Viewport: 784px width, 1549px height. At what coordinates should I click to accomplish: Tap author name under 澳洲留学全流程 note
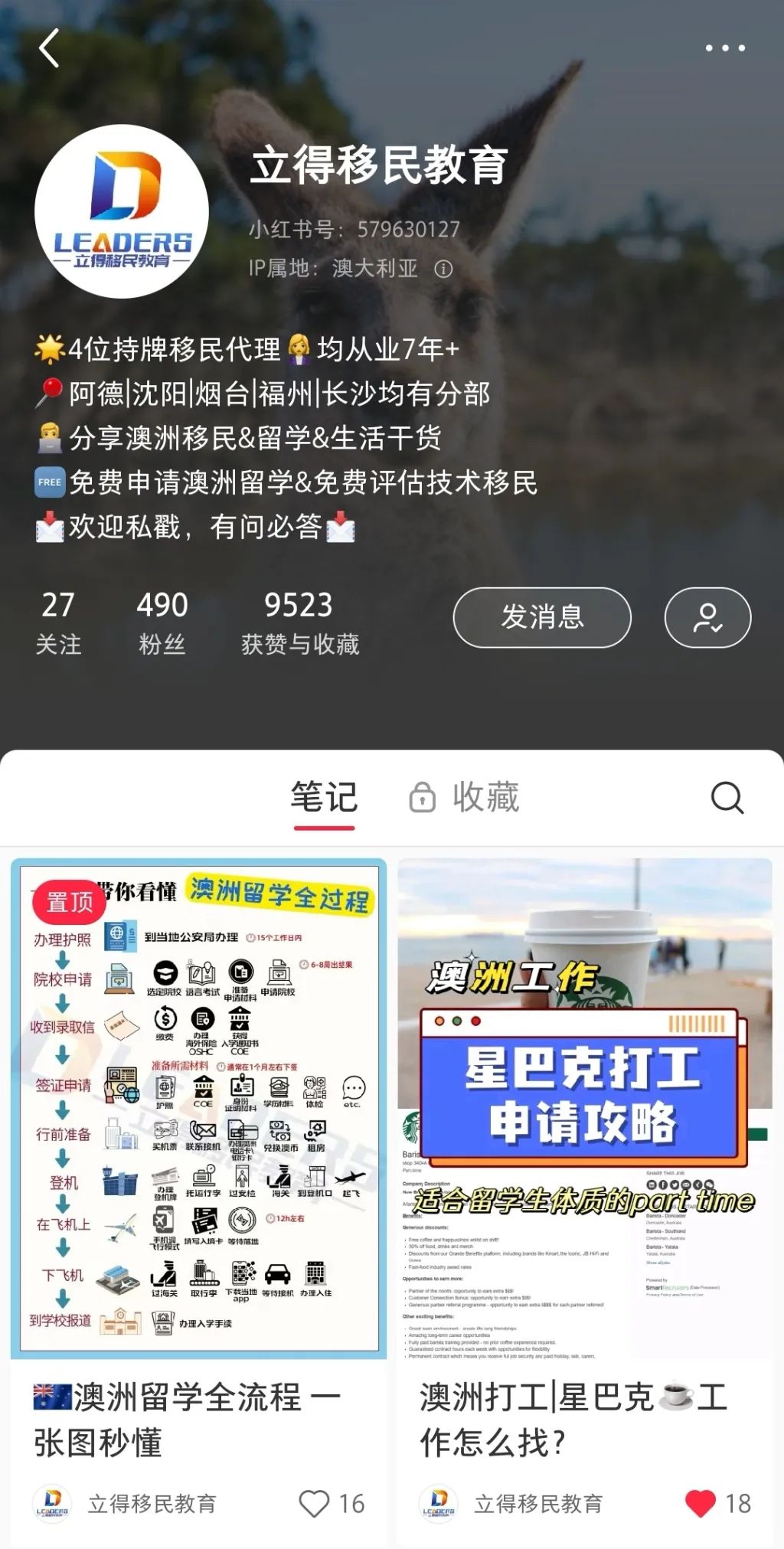tap(152, 1504)
